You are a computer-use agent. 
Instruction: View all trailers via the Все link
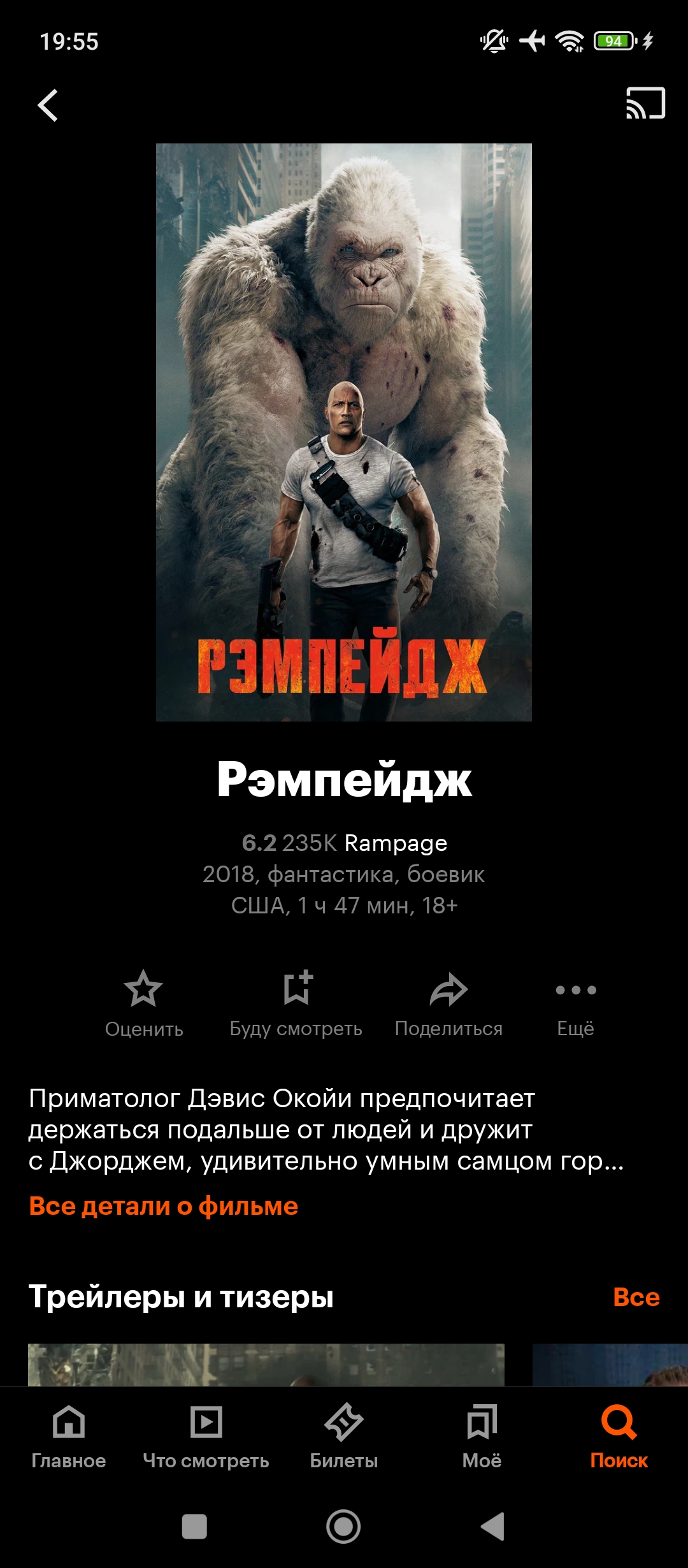[636, 1296]
